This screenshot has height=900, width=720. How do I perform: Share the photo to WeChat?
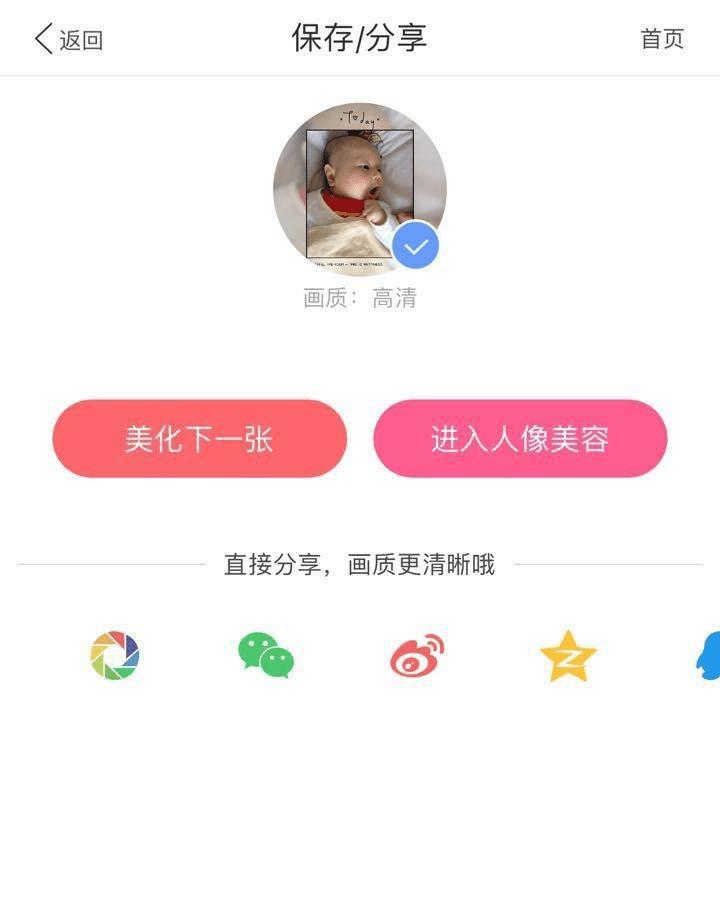tap(266, 656)
